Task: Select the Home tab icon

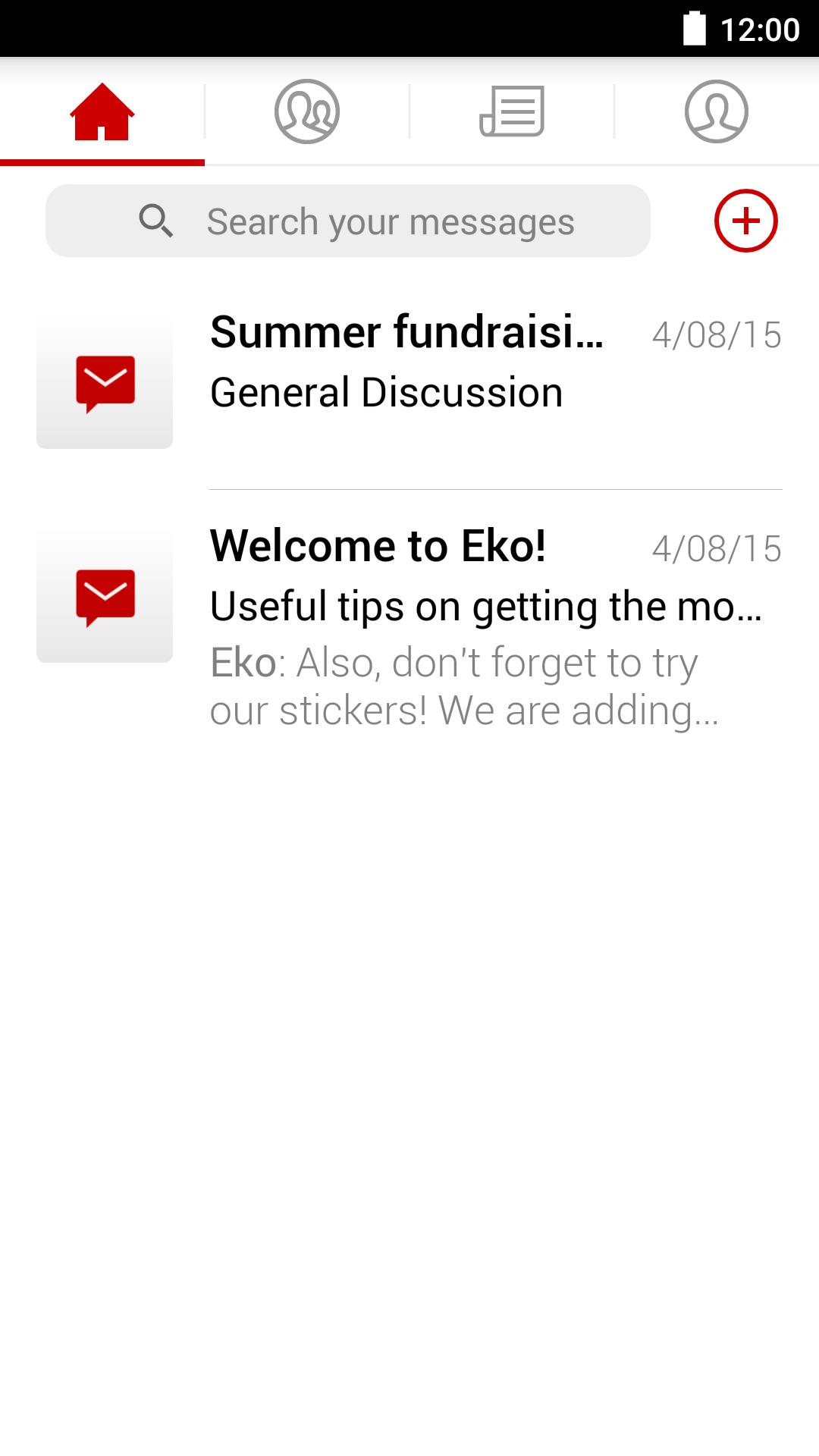Action: pos(102,112)
